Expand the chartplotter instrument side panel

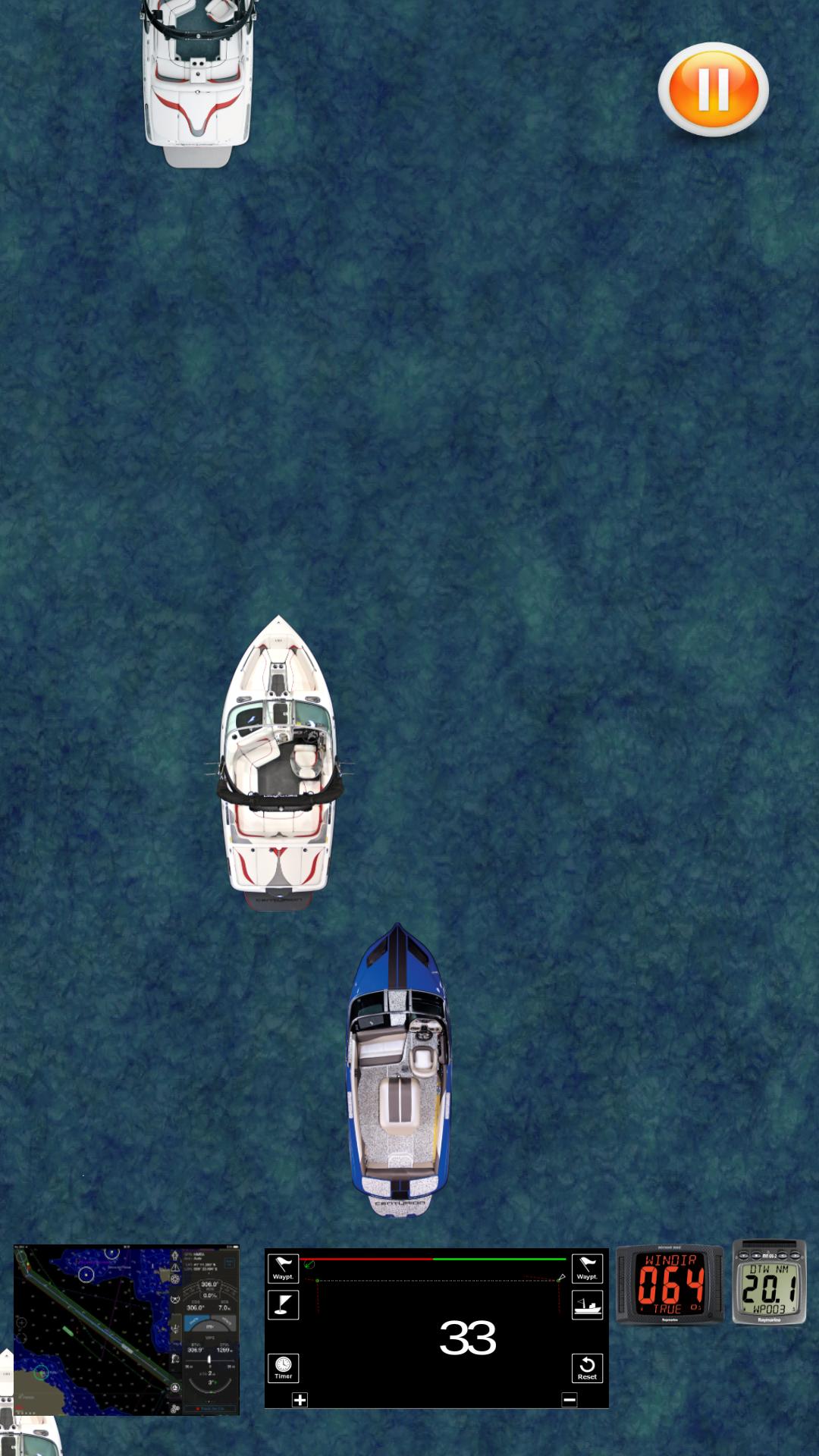[228, 1263]
